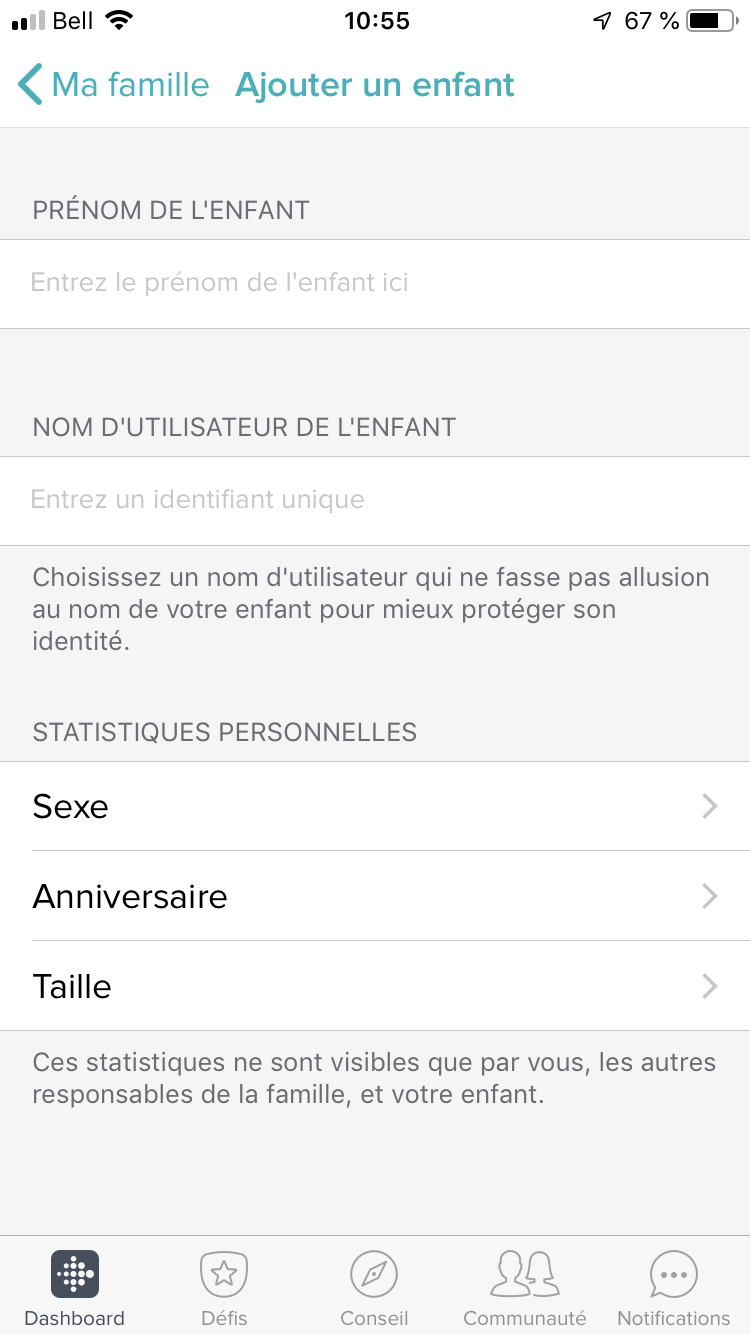This screenshot has width=750, height=1334.
Task: Go to the Communauté tab
Action: pyautogui.click(x=524, y=1288)
